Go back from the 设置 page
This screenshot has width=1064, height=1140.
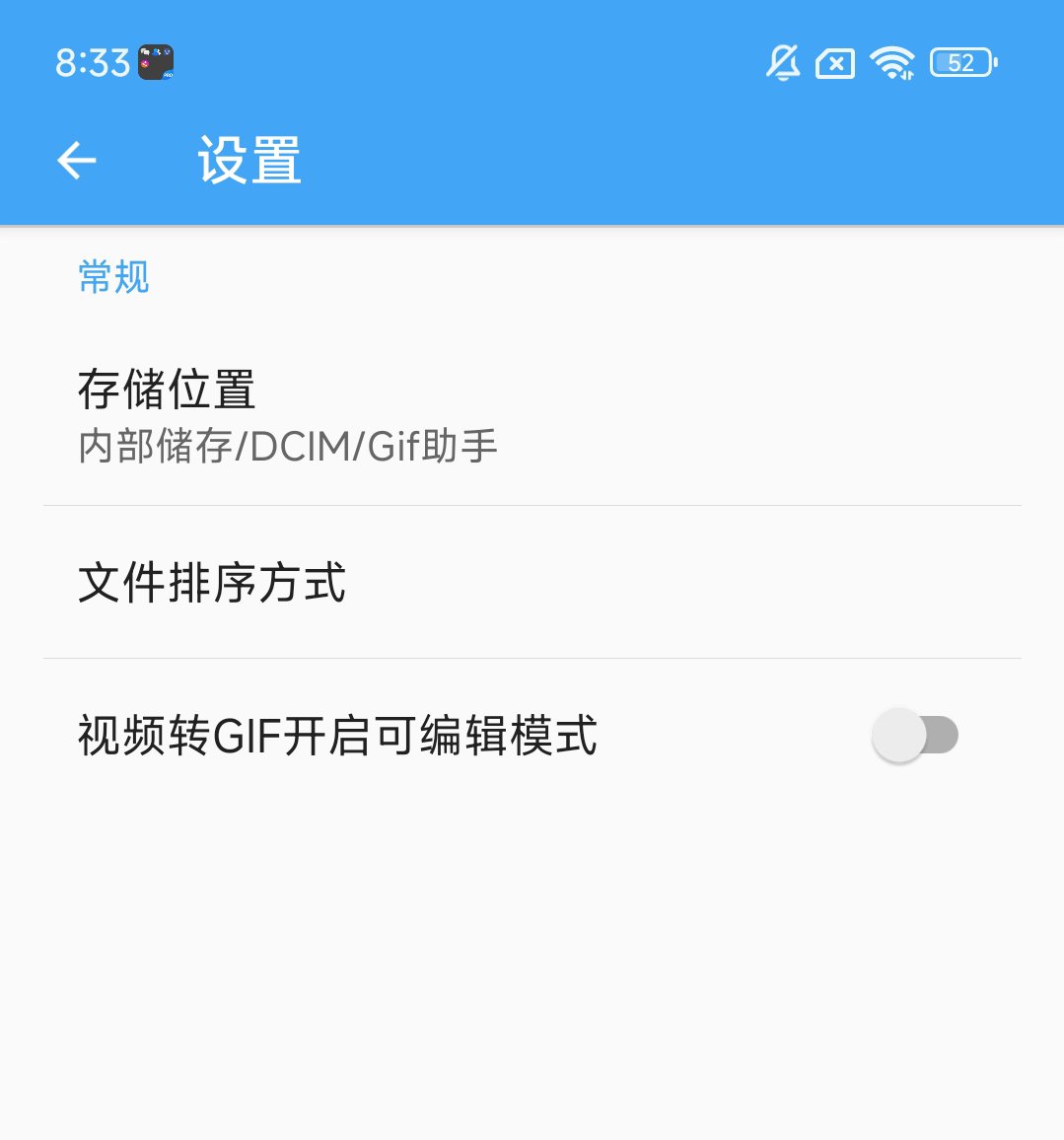76,161
